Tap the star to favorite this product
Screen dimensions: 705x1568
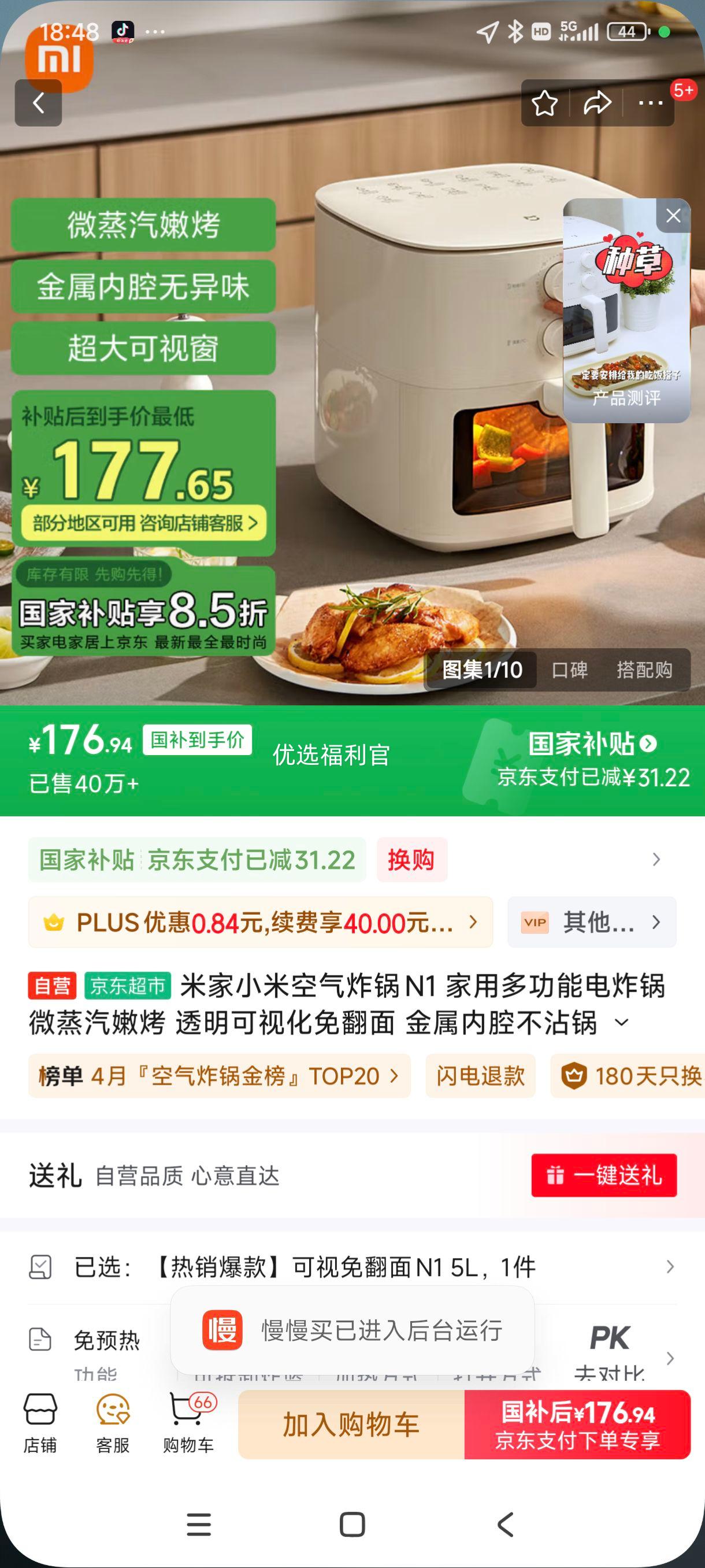[x=544, y=103]
